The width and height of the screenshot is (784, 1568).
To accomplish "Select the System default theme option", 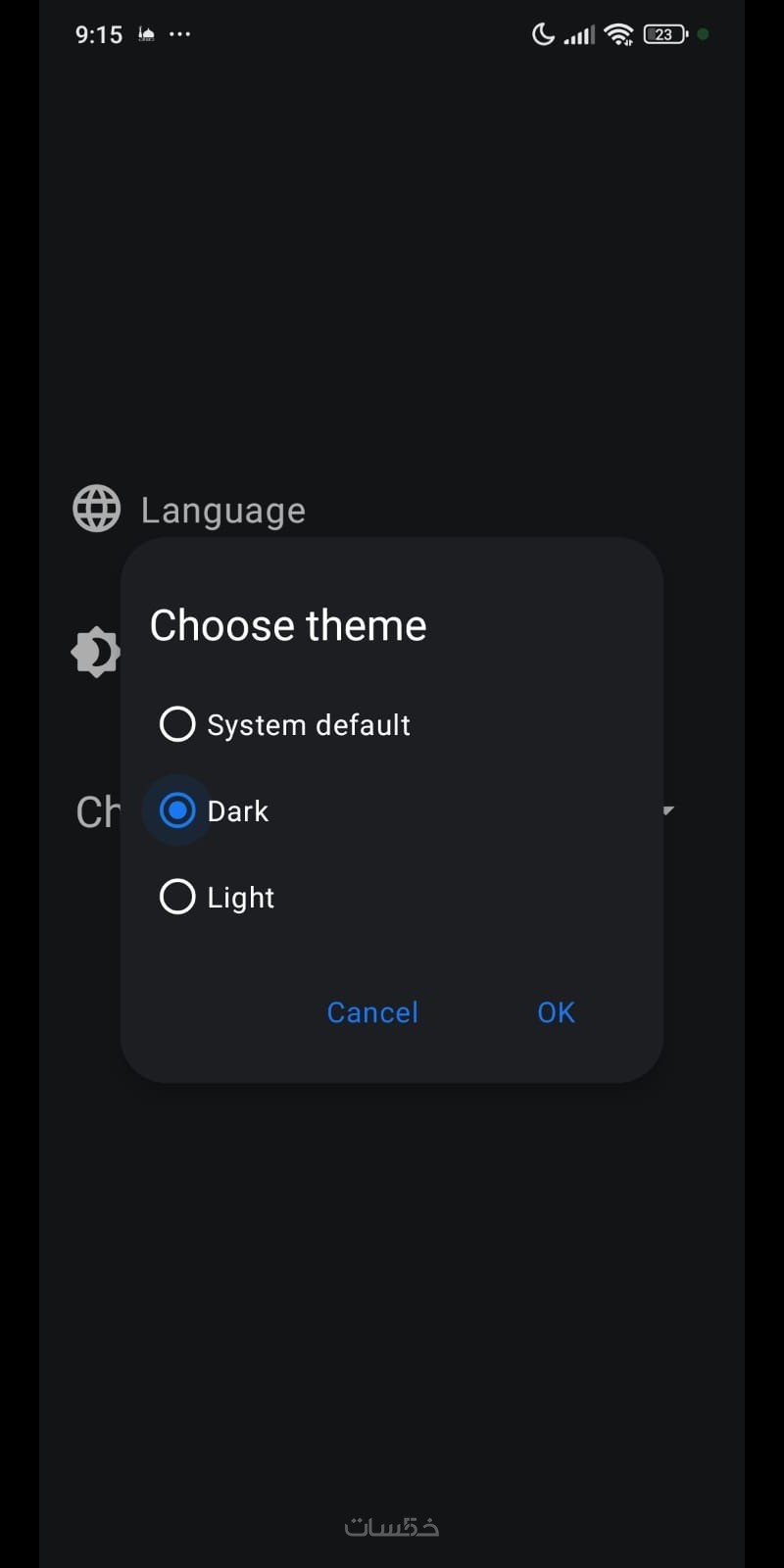I will (177, 724).
